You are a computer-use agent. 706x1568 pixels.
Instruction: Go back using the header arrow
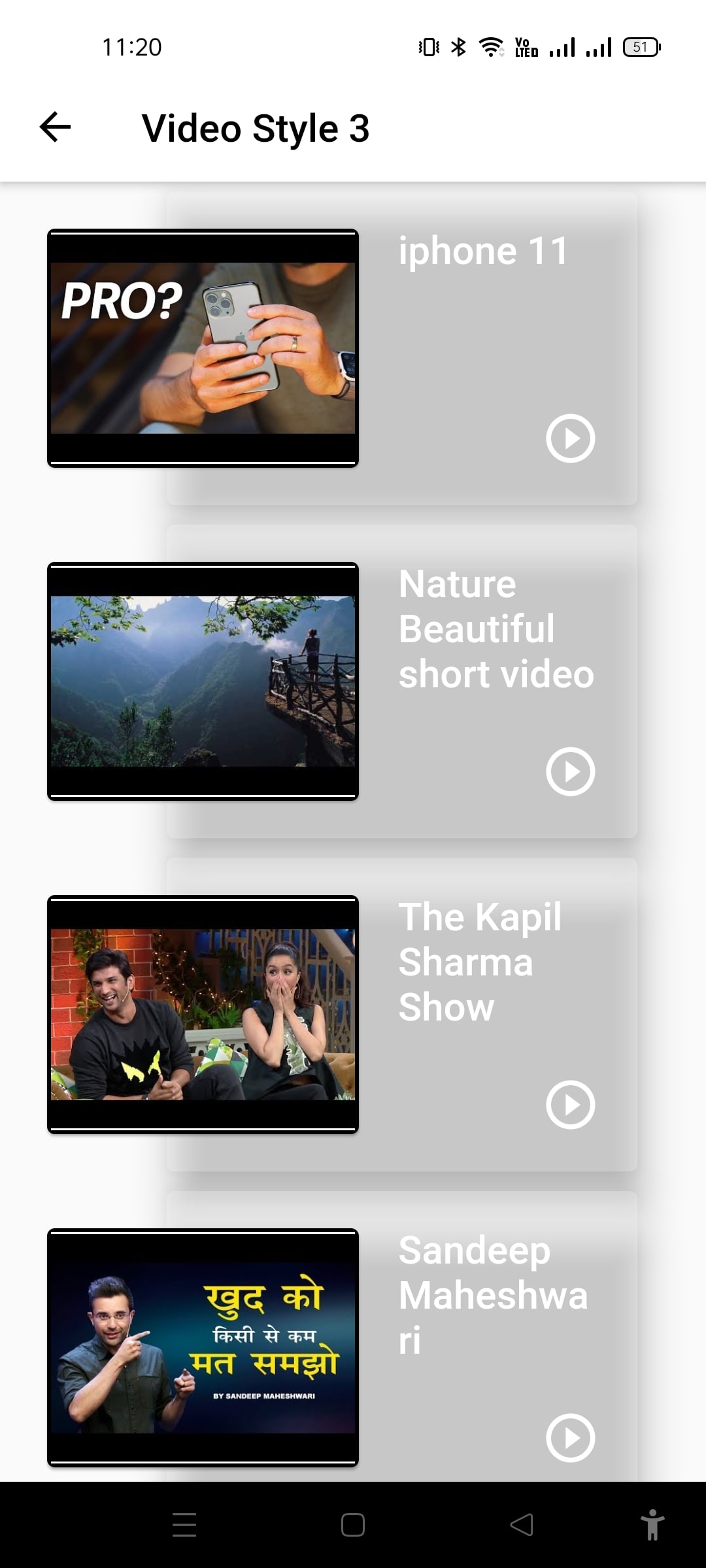click(55, 127)
